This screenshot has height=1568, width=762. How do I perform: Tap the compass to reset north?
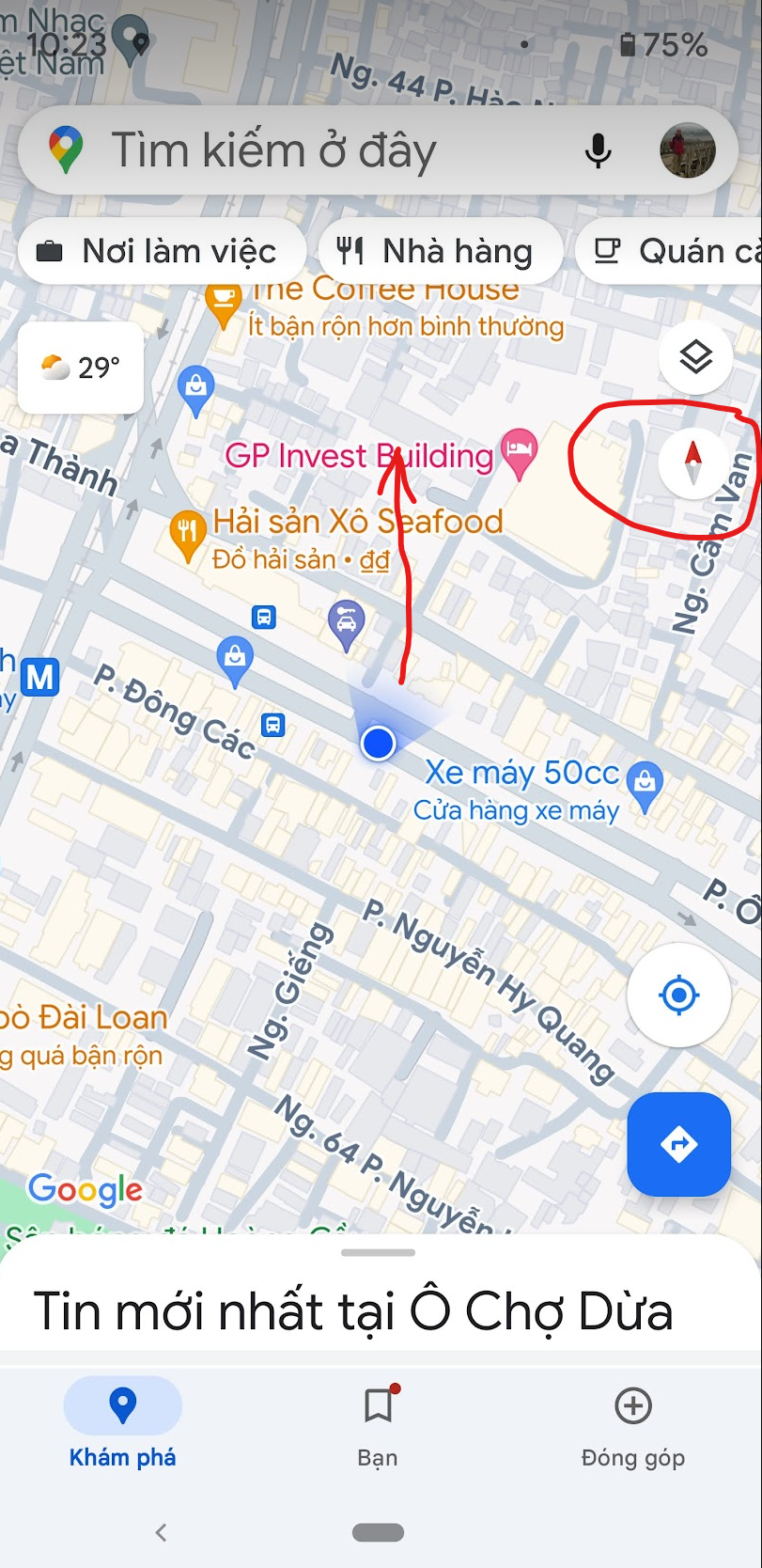click(x=693, y=462)
